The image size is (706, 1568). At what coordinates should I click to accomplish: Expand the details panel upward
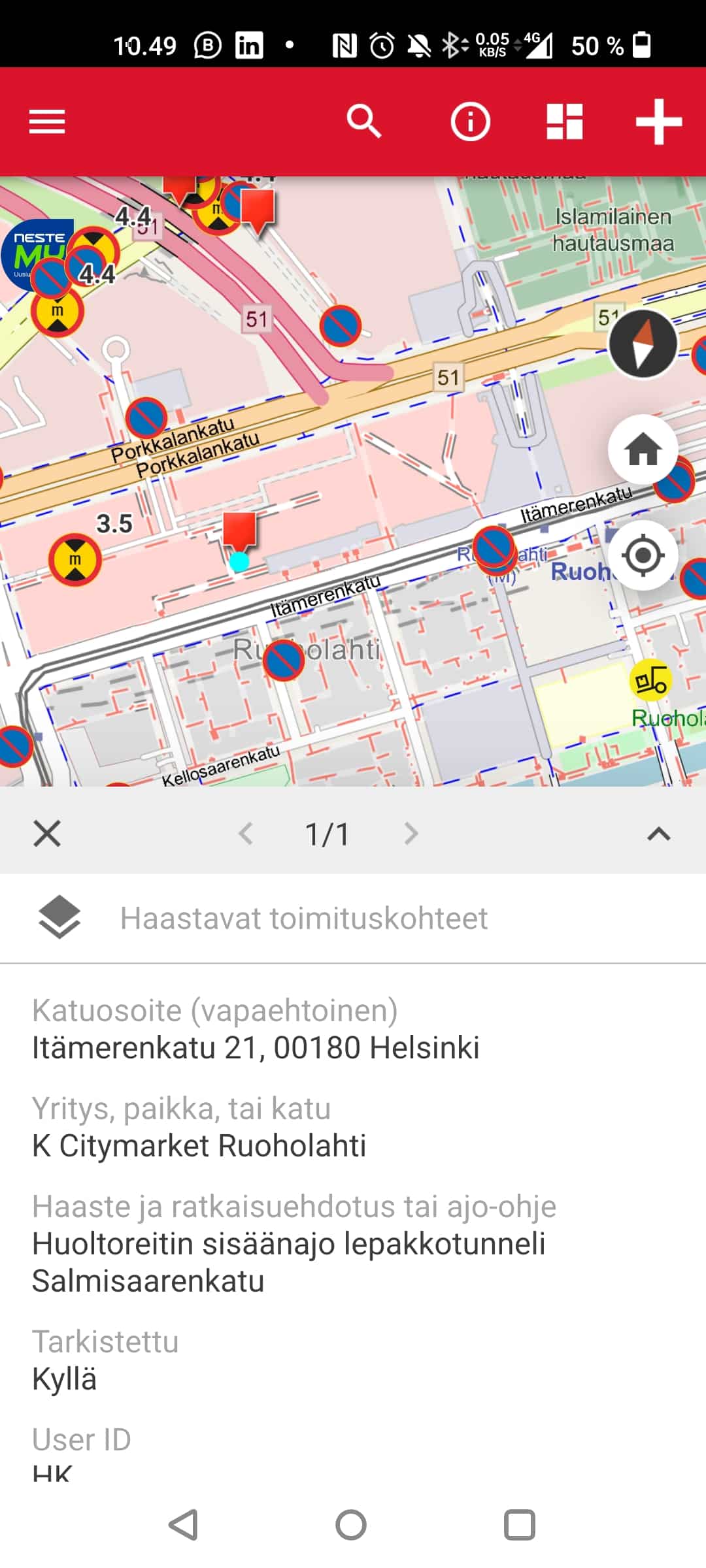click(x=658, y=834)
